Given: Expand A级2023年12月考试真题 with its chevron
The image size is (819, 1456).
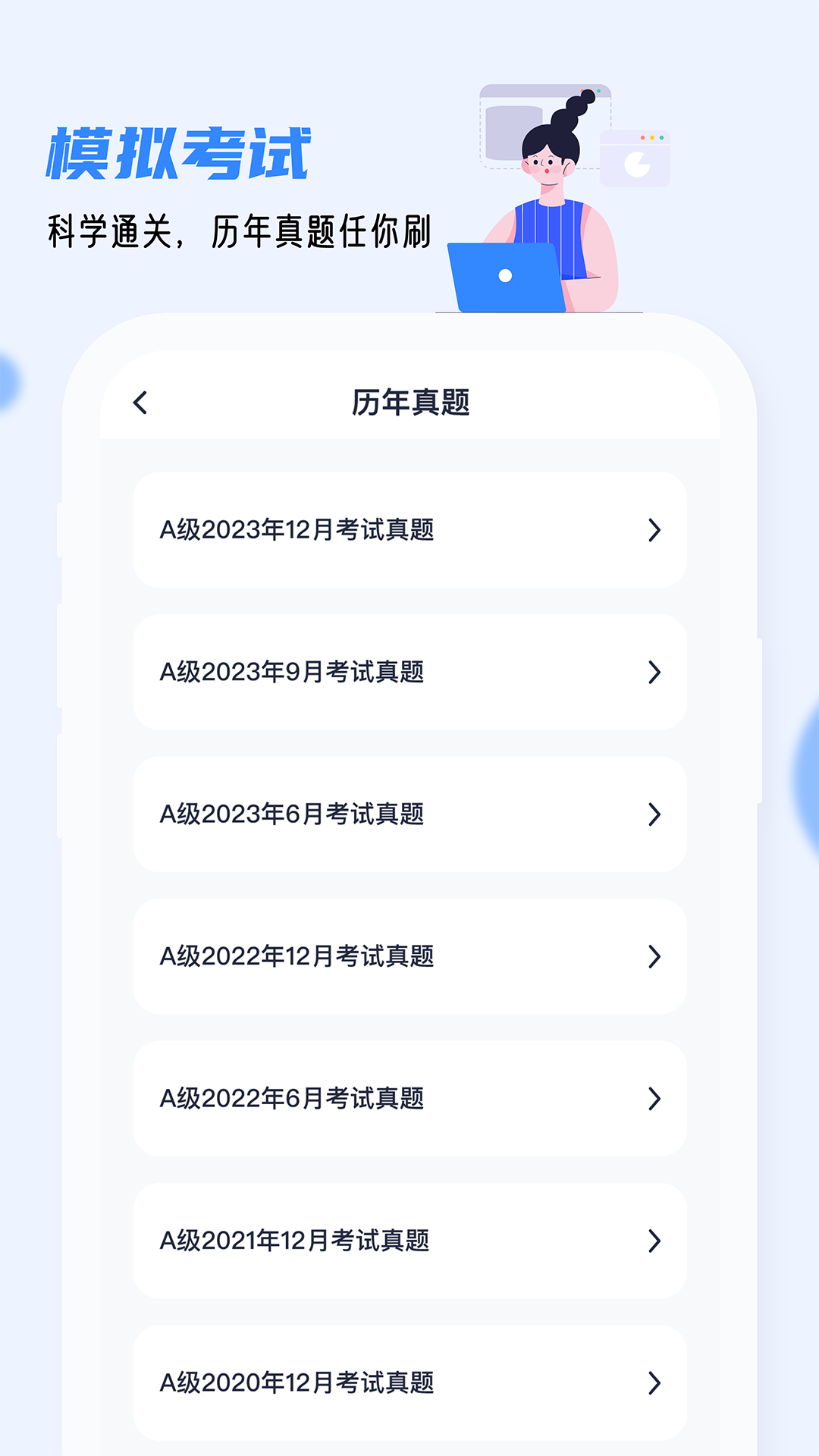Looking at the screenshot, I should (x=654, y=531).
